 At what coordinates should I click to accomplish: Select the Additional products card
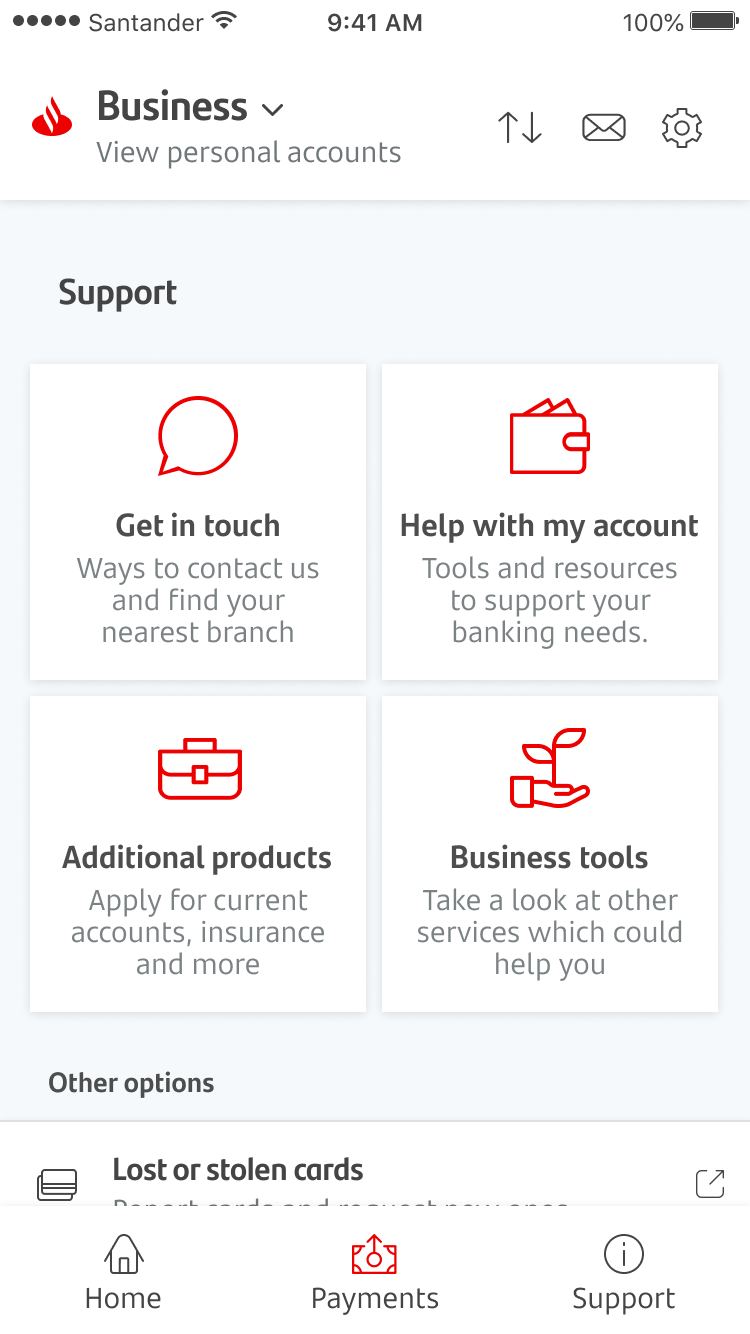198,854
